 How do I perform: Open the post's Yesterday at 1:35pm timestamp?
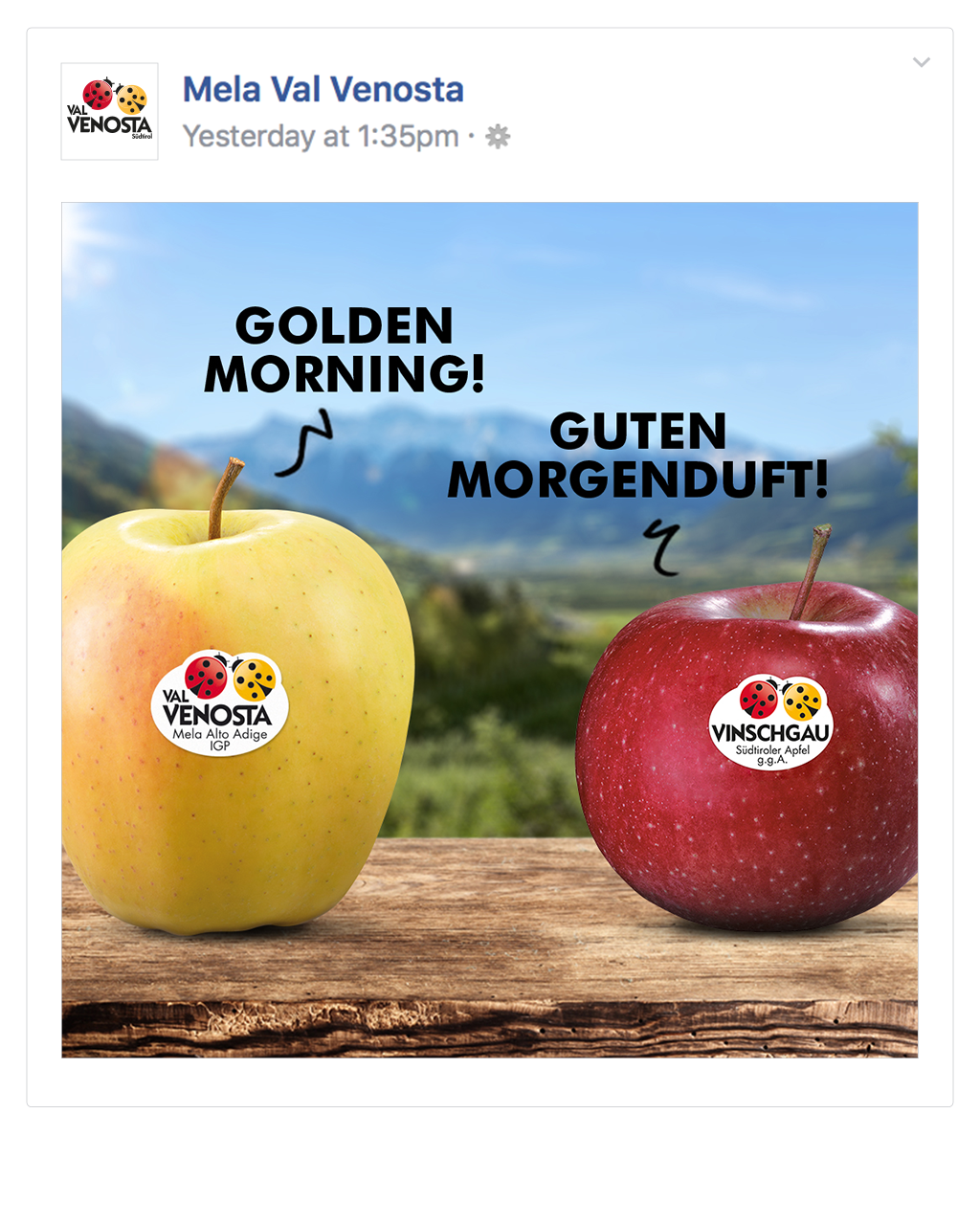point(321,137)
